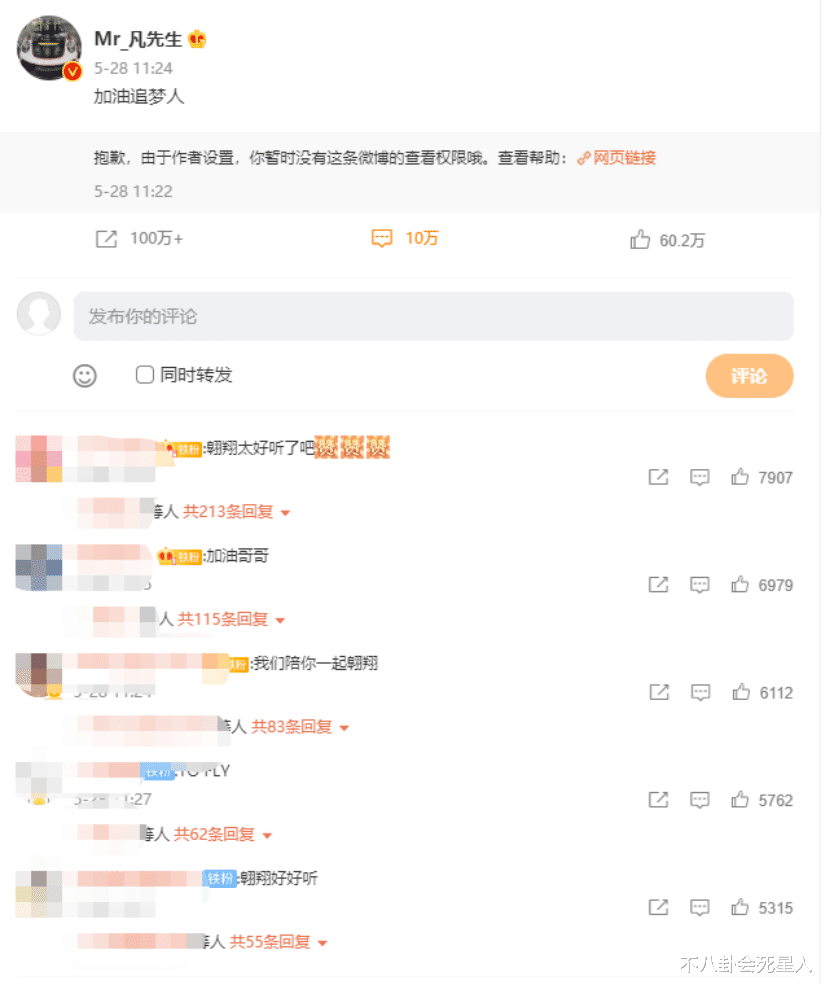This screenshot has height=985, width=822.
Task: Like the 我们陪你一起翱翔 comment showing 6112
Action: (x=740, y=691)
